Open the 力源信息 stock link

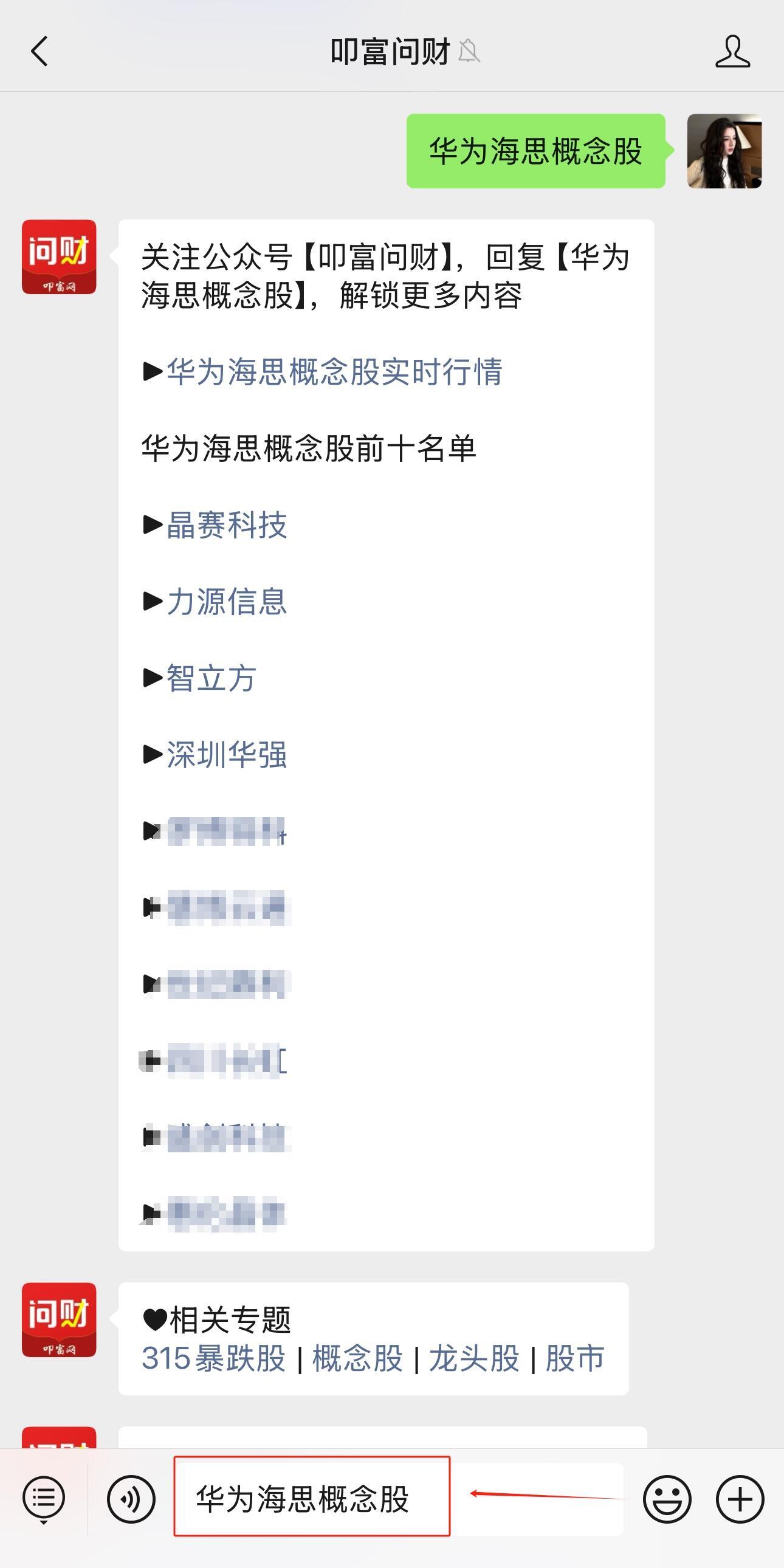pos(227,602)
